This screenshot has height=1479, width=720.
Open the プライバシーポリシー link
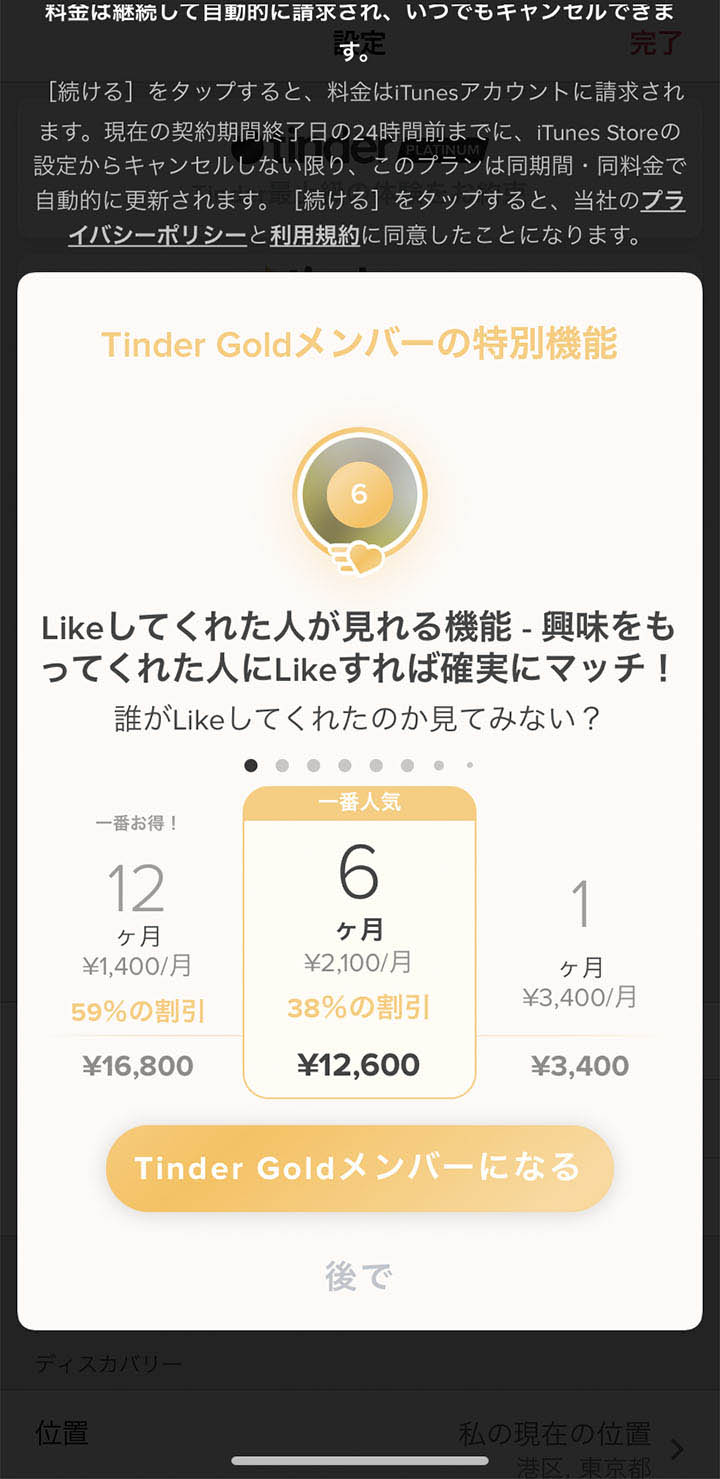pos(158,236)
